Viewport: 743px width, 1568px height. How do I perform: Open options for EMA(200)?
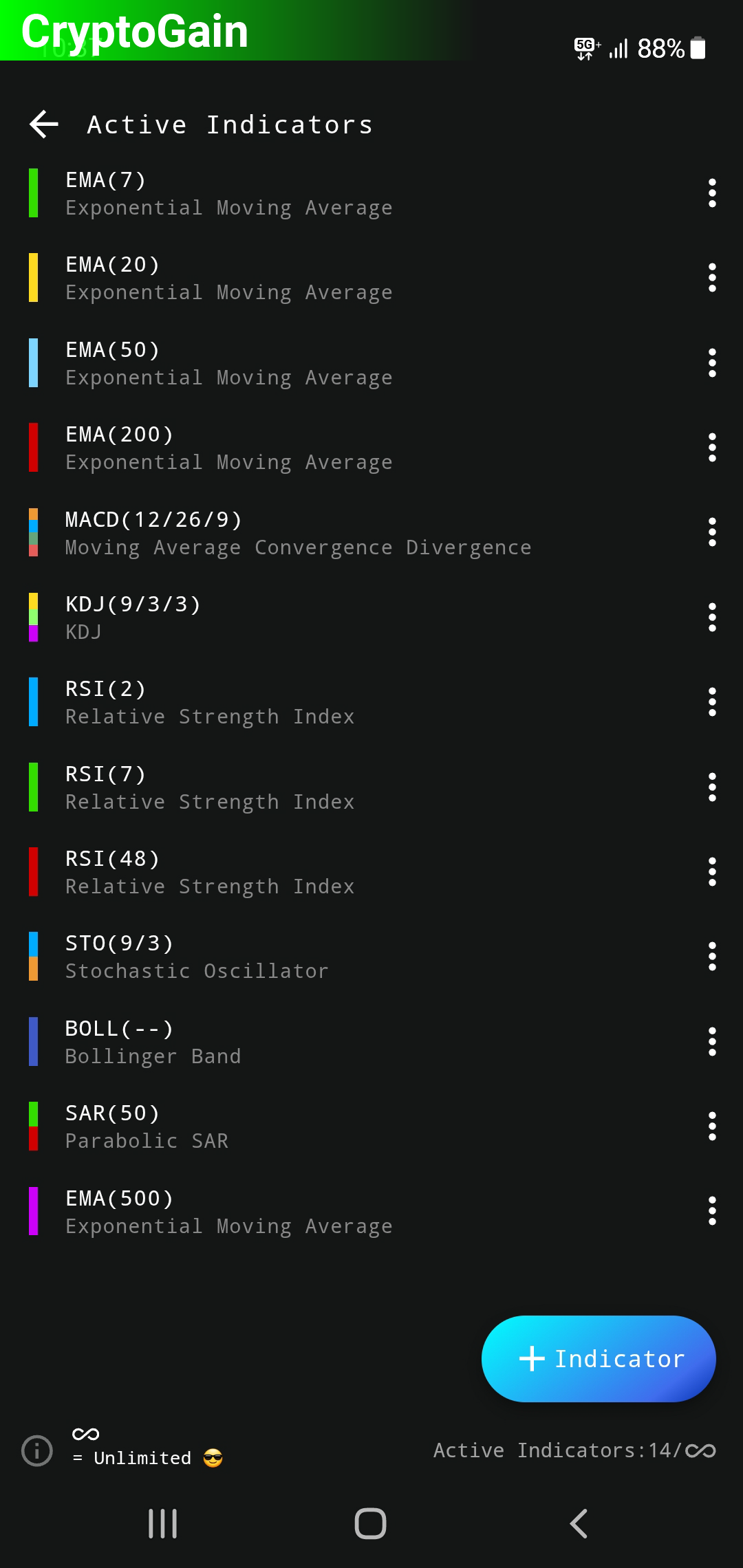(712, 448)
